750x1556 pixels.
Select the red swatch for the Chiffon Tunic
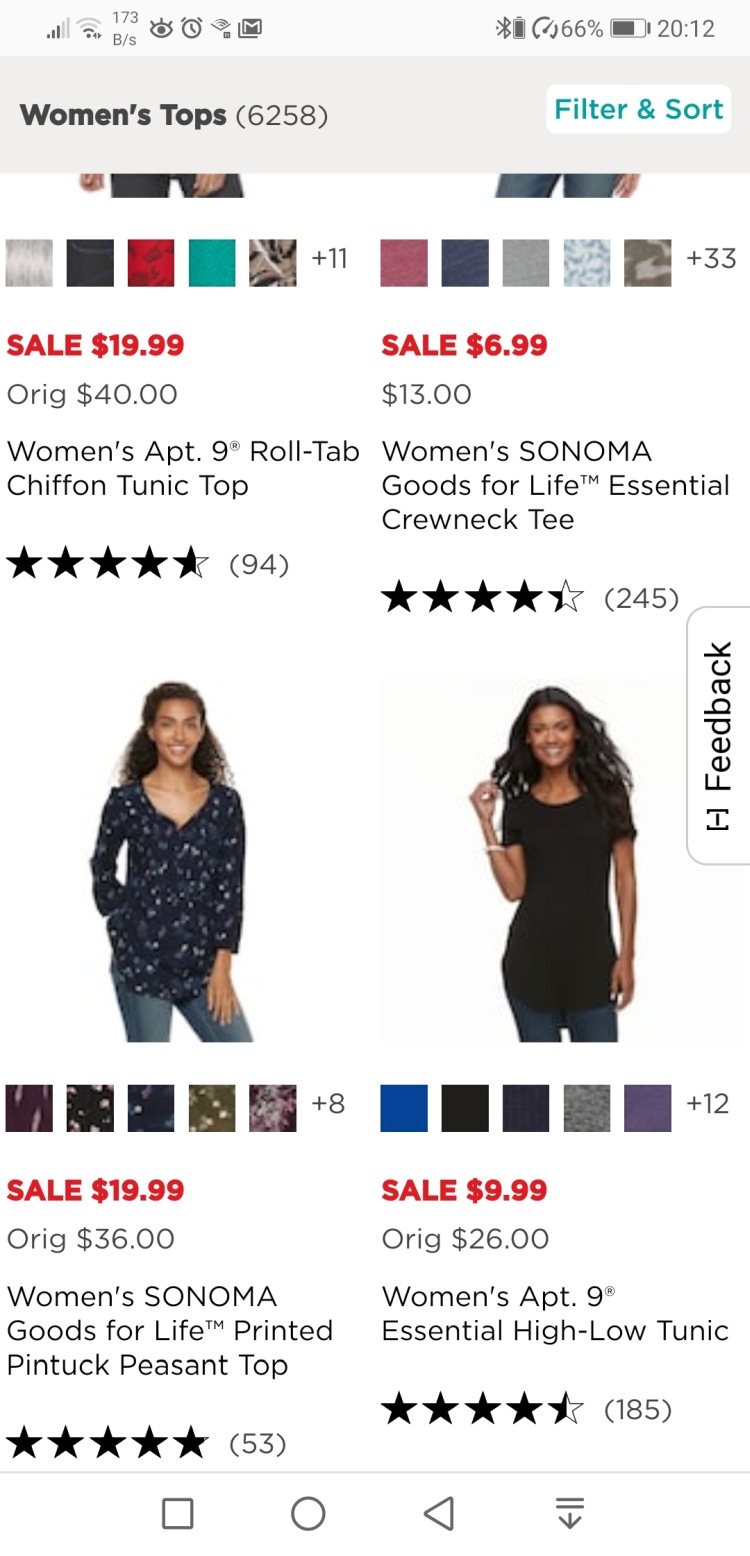151,263
